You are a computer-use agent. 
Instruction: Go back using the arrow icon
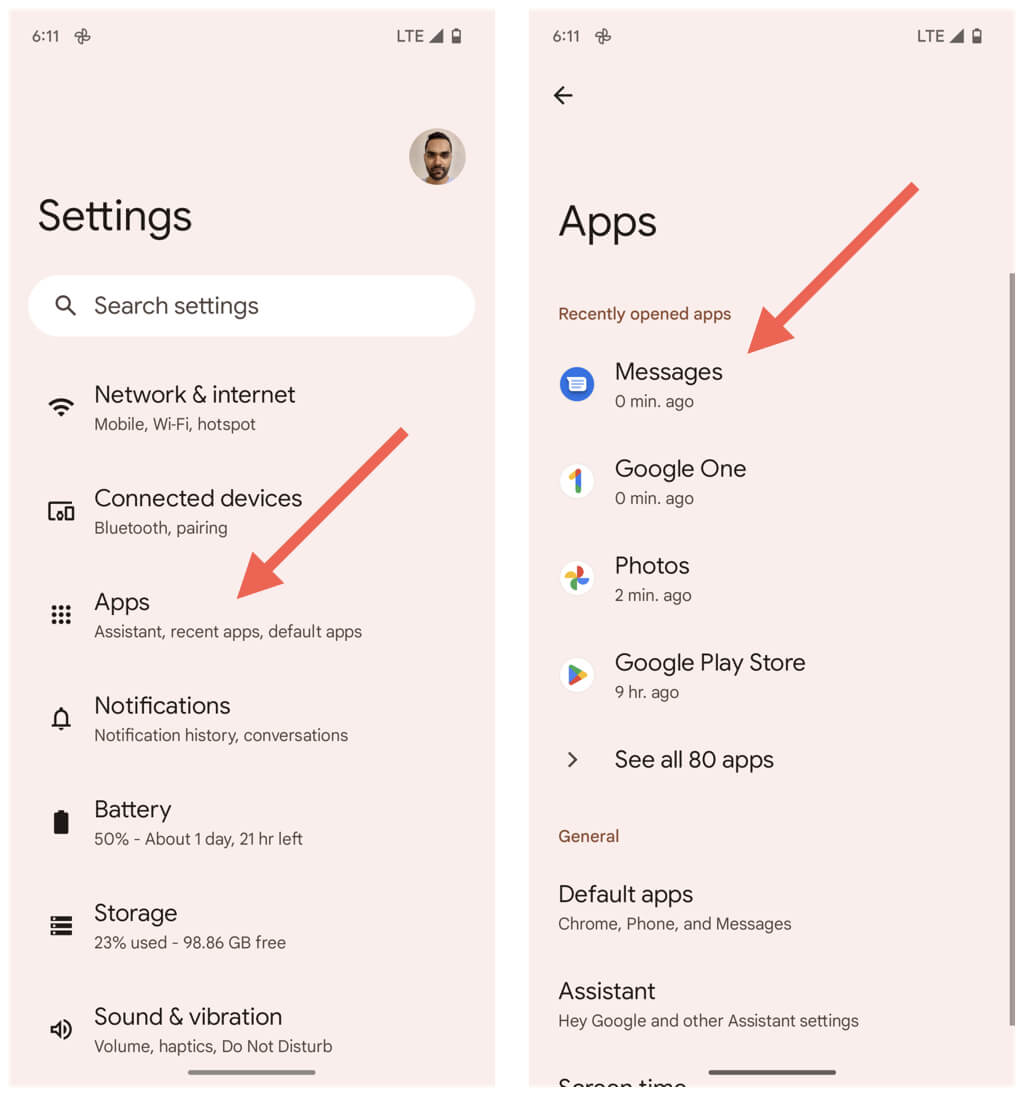click(563, 95)
